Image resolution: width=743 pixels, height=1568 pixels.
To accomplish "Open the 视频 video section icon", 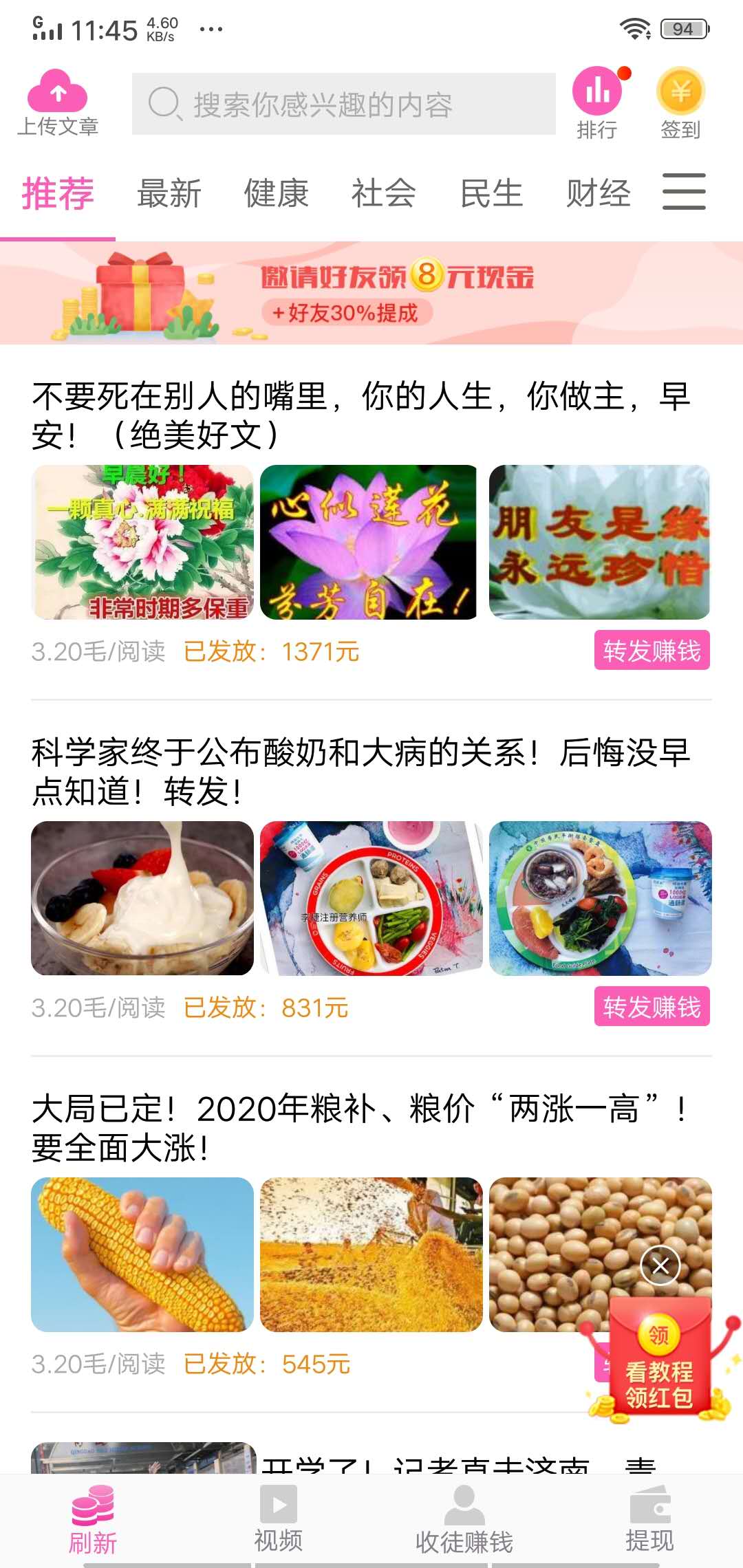I will click(277, 1503).
